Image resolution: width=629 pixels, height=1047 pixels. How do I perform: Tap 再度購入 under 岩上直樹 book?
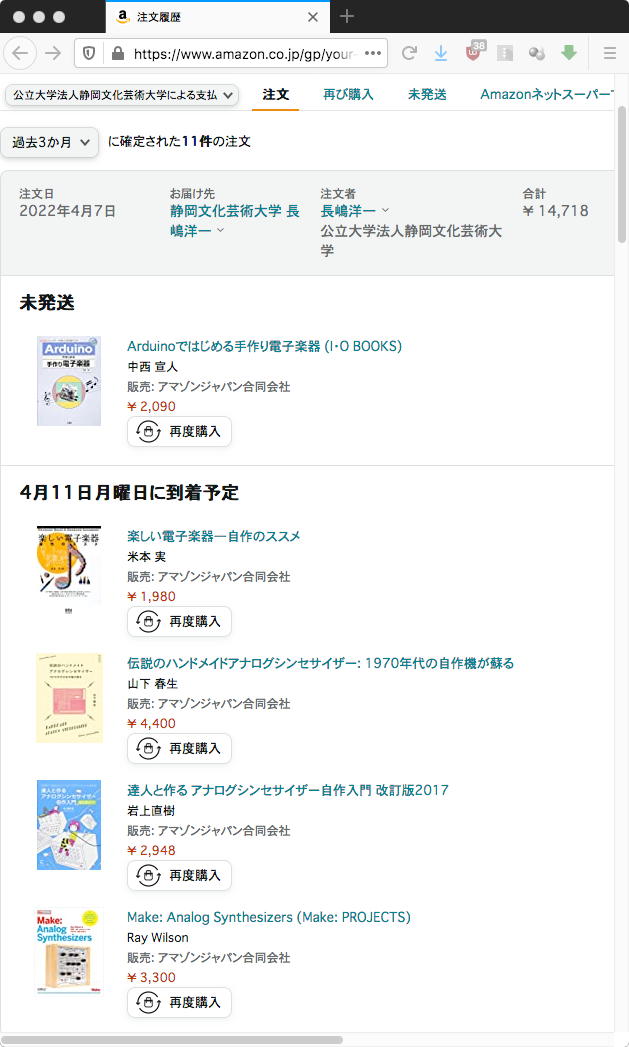tap(180, 875)
